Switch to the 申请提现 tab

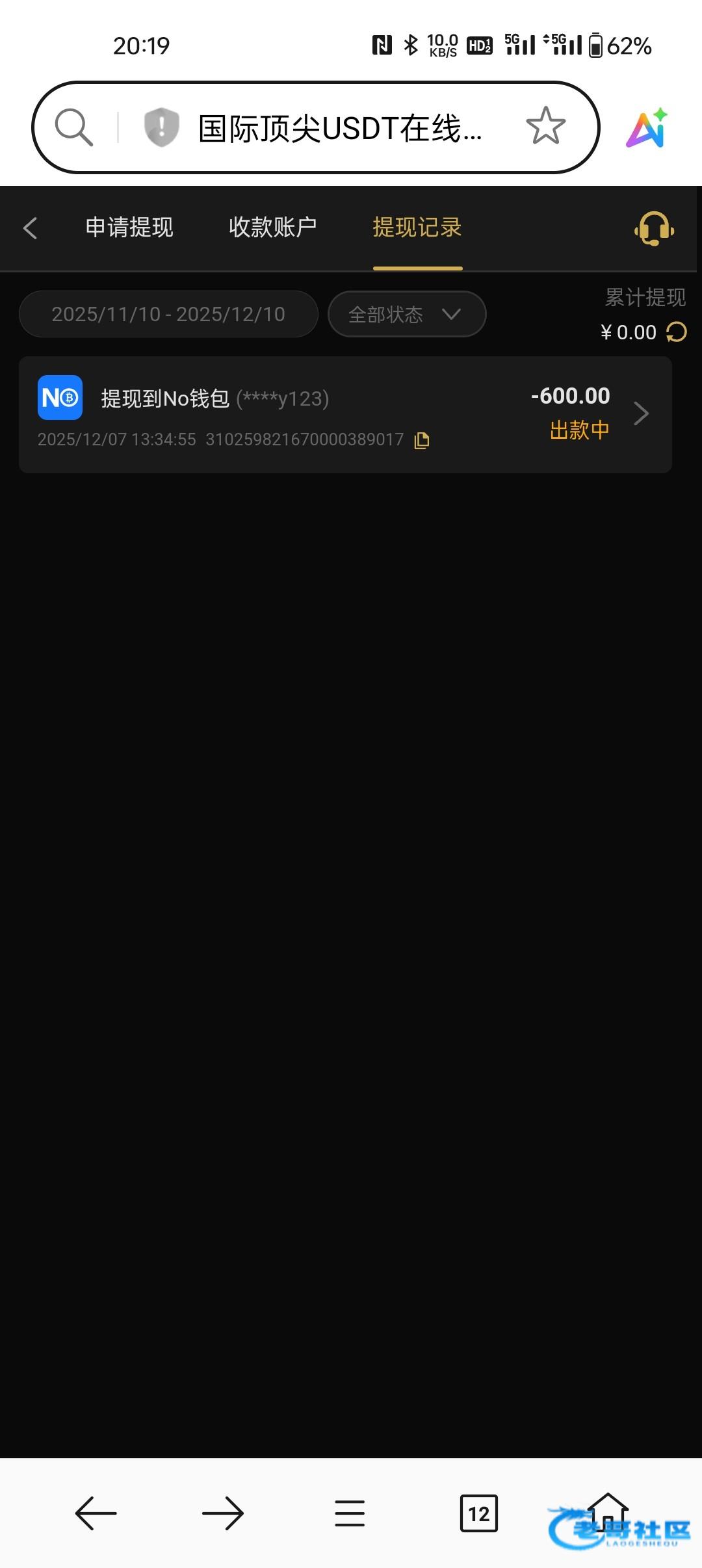(x=129, y=228)
